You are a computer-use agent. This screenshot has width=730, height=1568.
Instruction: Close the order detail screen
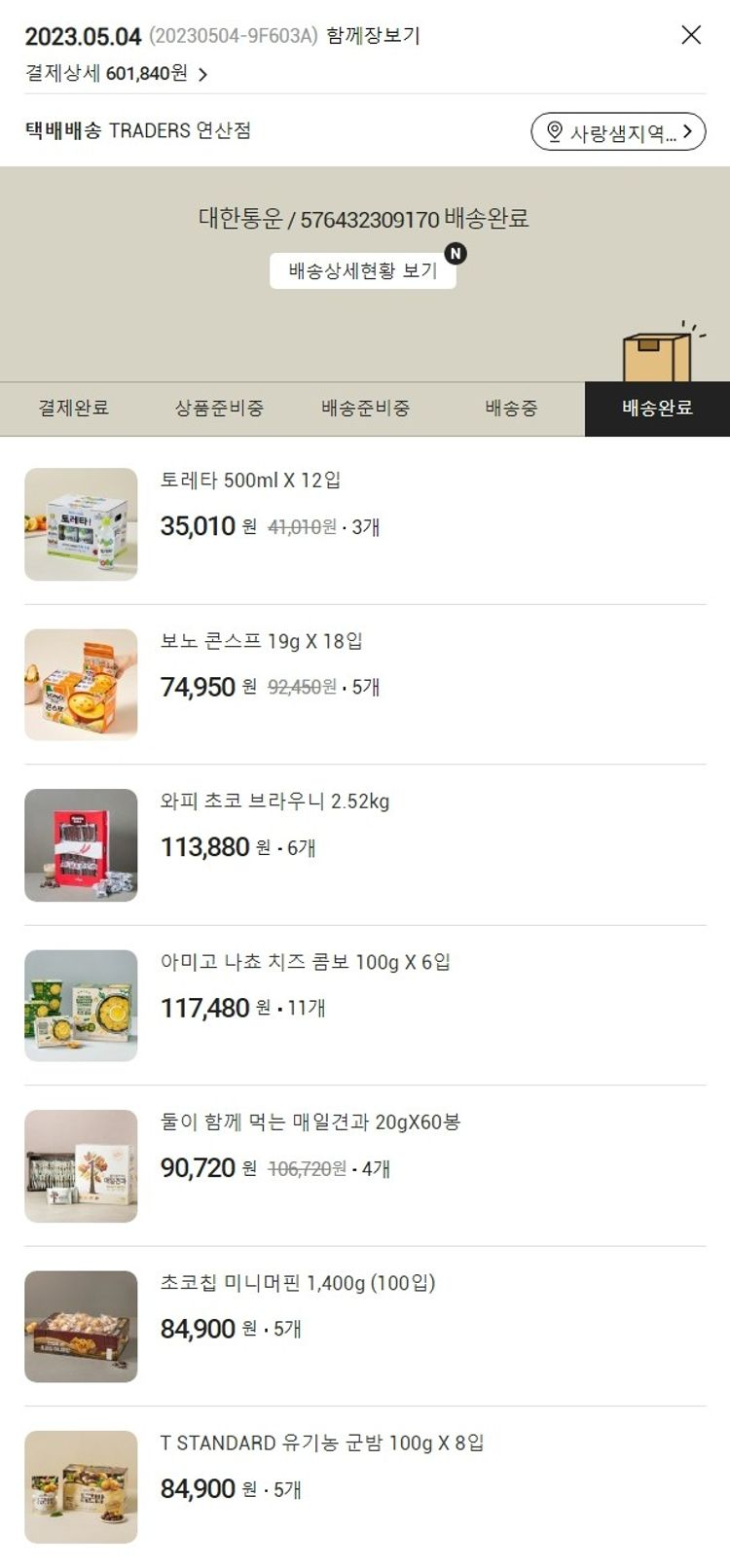coord(691,35)
